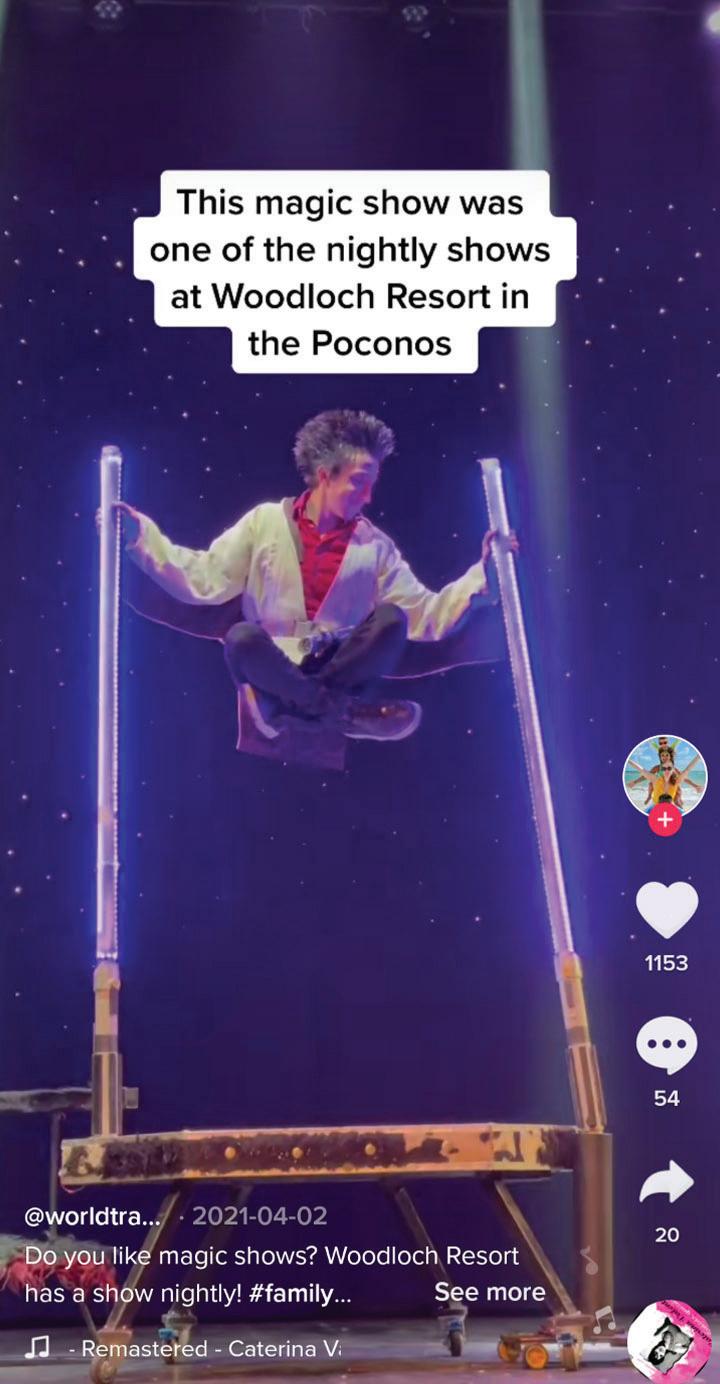This screenshot has width=720, height=1384.
Task: Expand the caption with See more
Action: point(490,1292)
